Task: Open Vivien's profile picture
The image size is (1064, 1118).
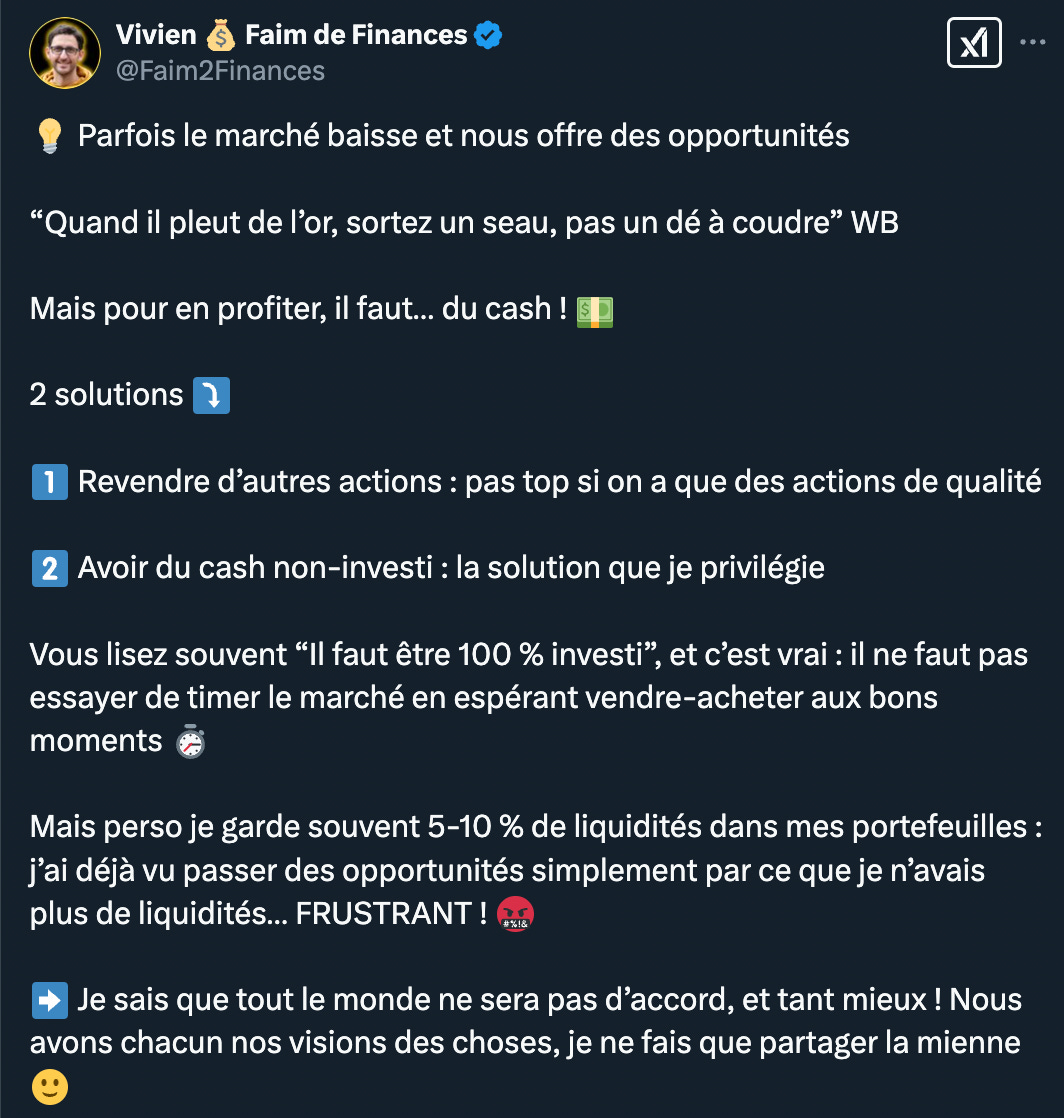Action: 64,52
